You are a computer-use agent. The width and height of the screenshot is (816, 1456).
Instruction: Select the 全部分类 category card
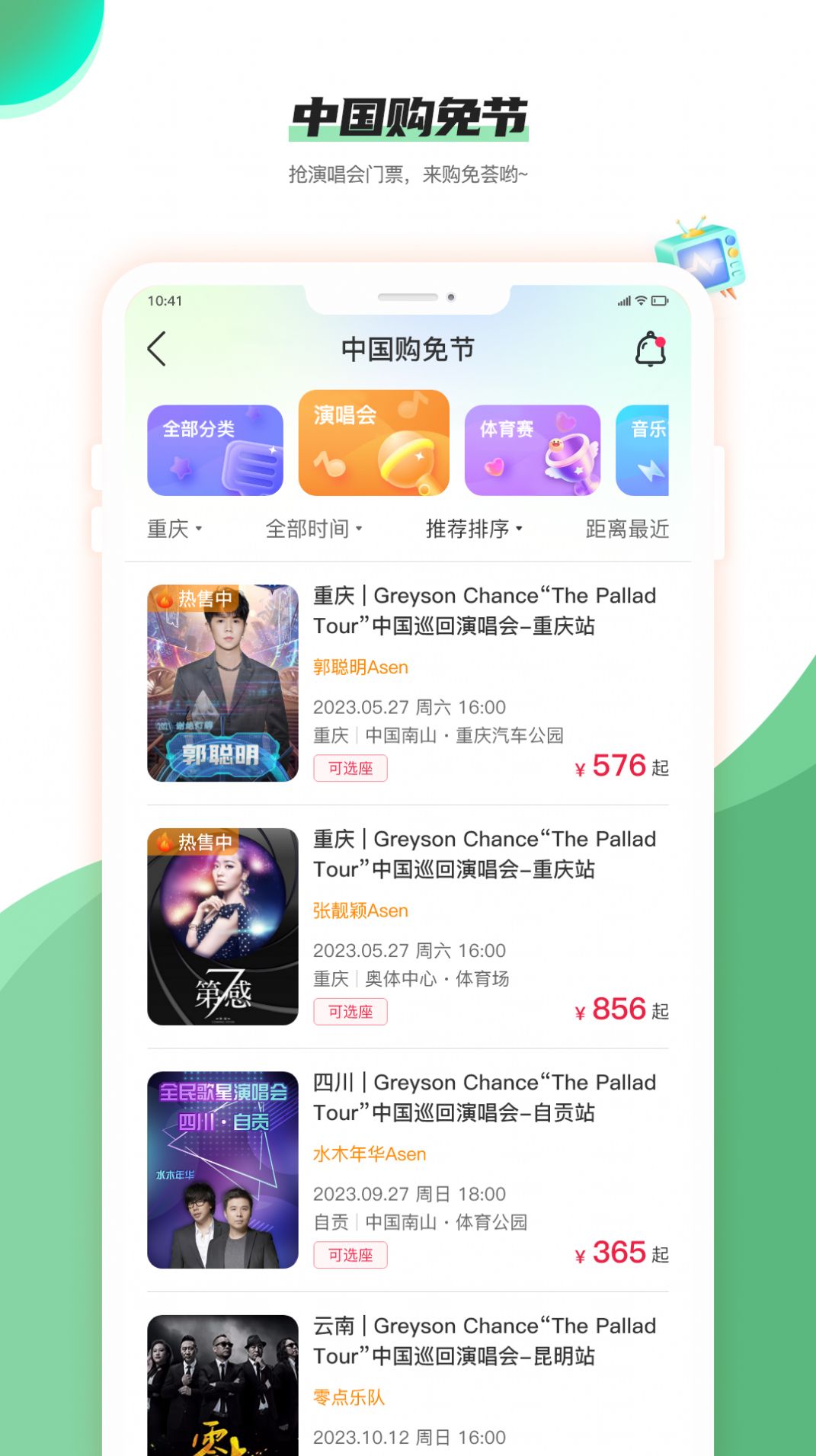click(216, 450)
